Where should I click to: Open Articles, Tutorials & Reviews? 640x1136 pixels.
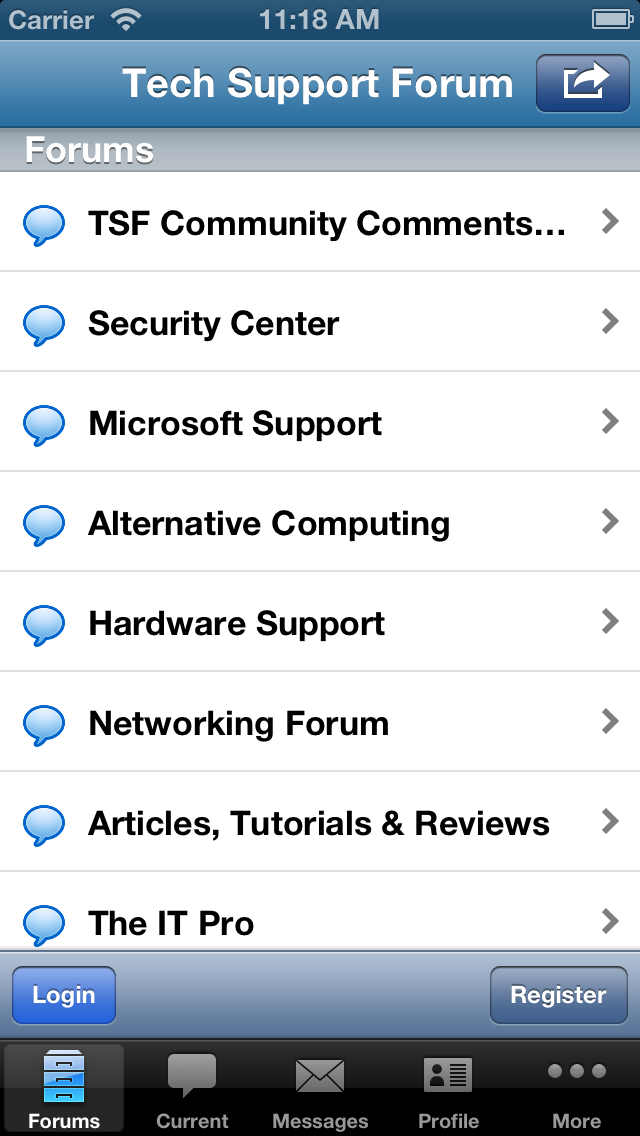[320, 822]
